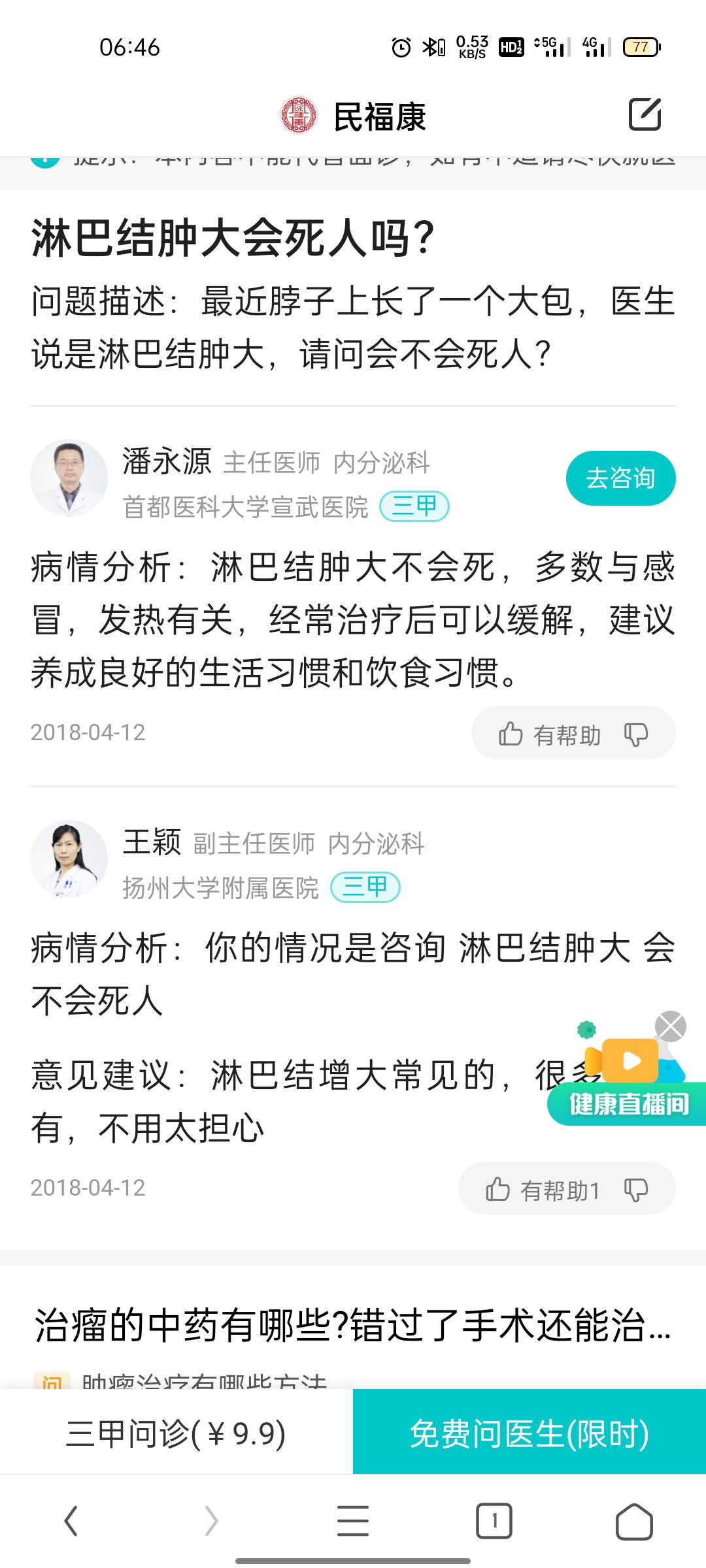Viewport: 706px width, 1568px height.
Task: Open doctor 王颖's profile photo
Action: [x=69, y=858]
